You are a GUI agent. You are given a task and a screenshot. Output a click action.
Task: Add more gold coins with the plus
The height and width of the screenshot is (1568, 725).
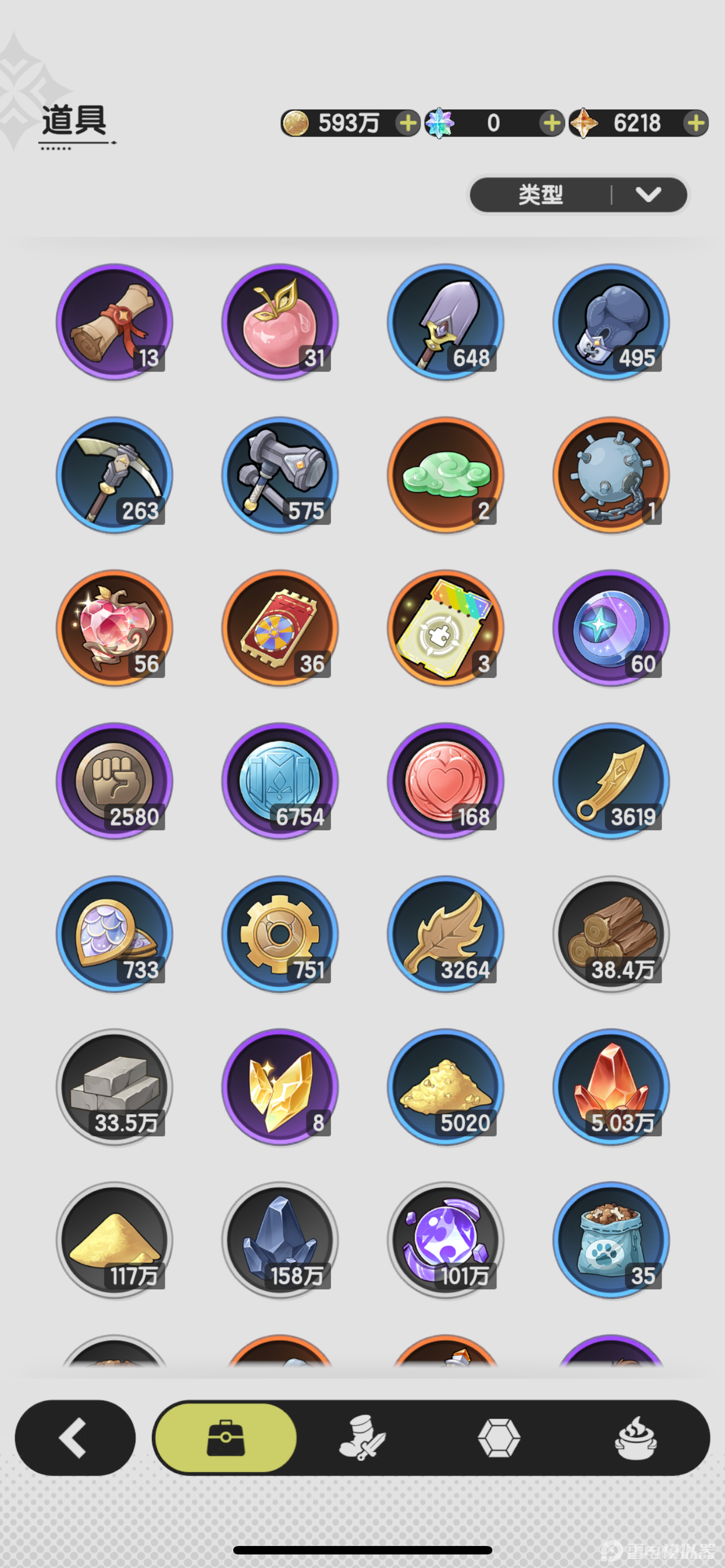[x=407, y=124]
